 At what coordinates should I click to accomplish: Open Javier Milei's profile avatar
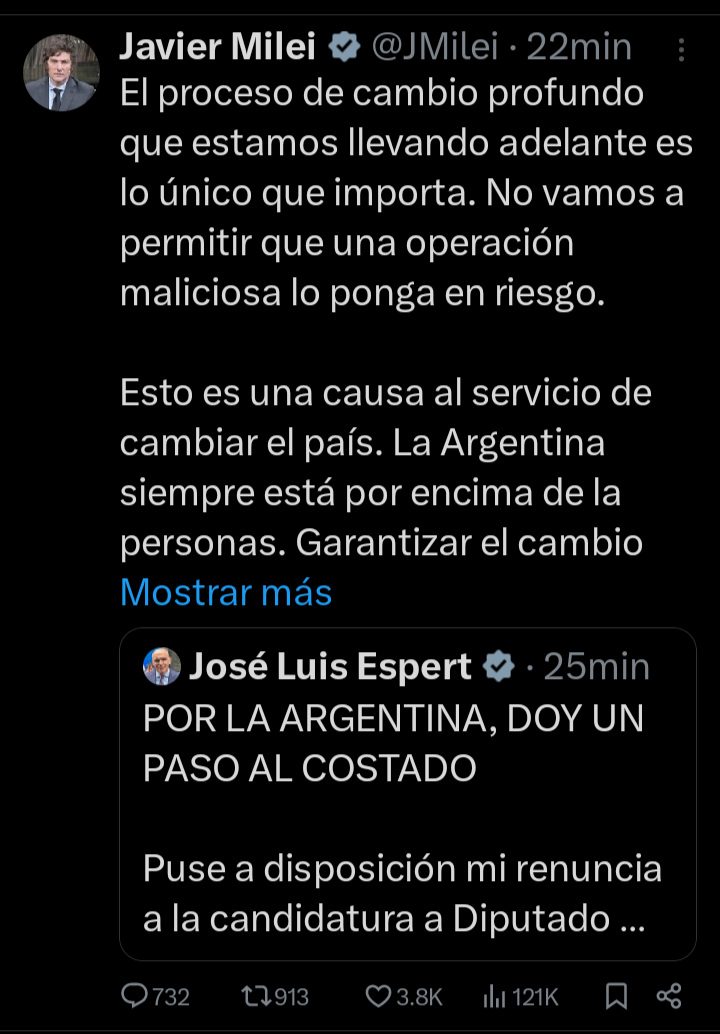tap(61, 73)
